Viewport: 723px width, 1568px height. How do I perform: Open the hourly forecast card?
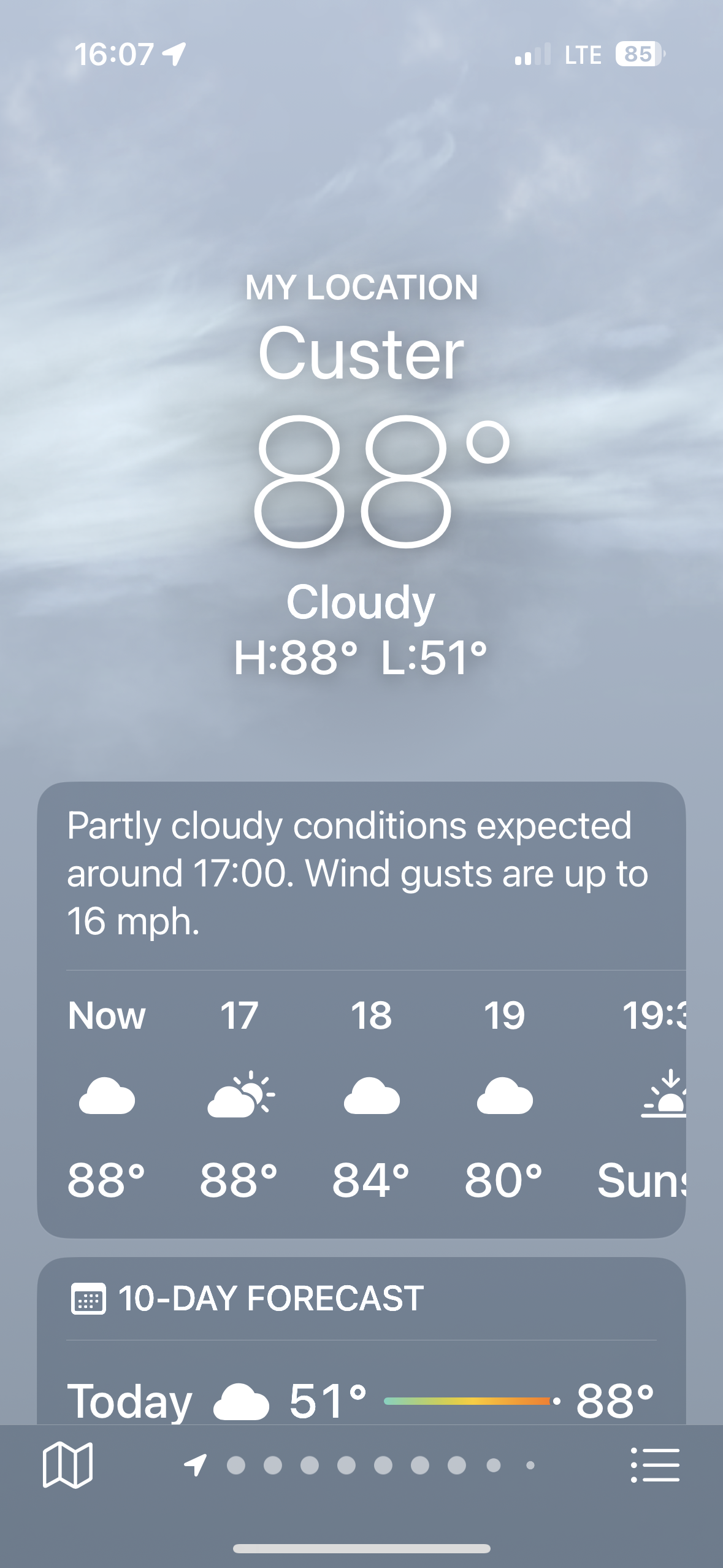pyautogui.click(x=361, y=1098)
